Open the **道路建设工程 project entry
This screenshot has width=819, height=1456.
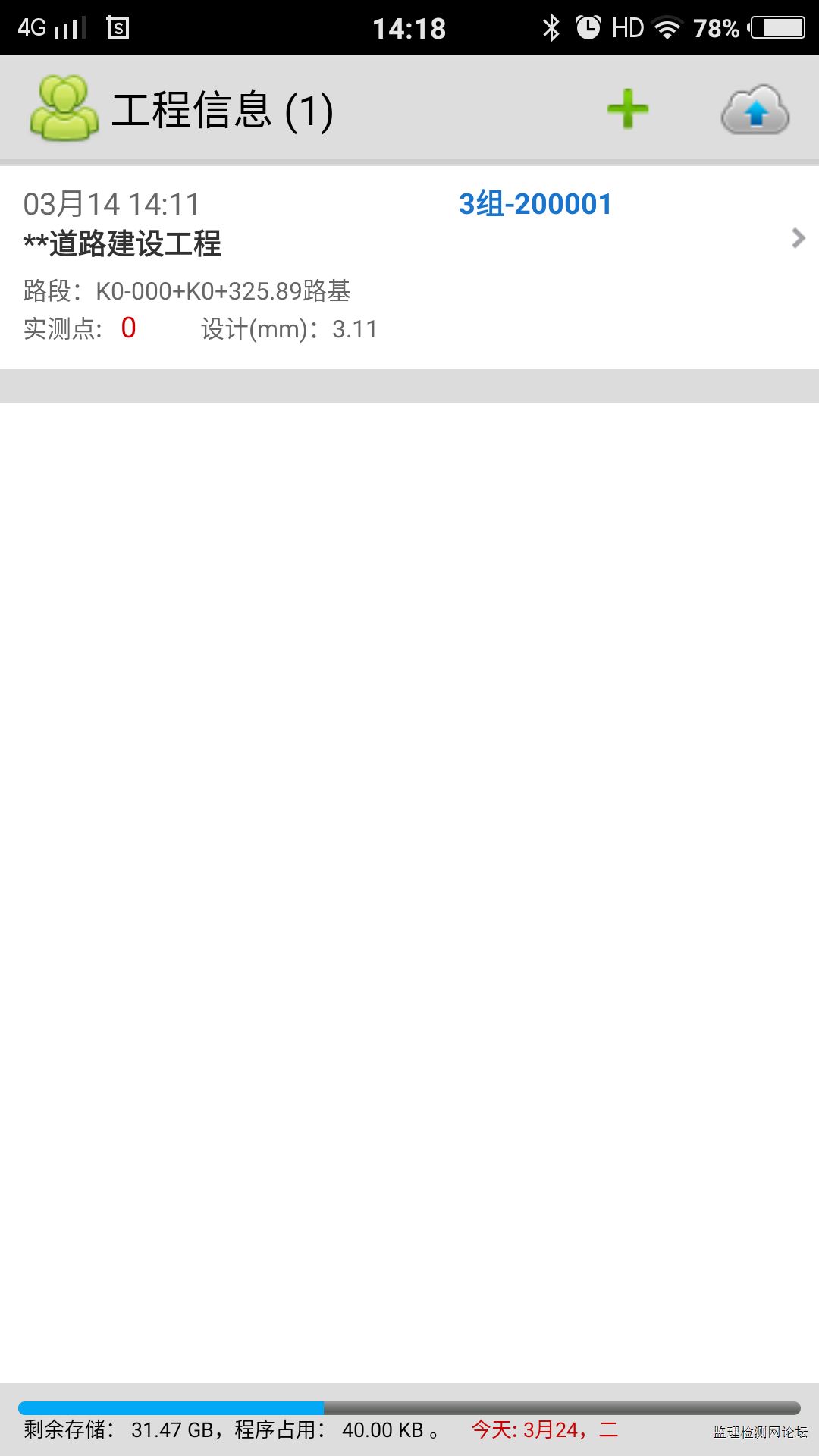[409, 267]
